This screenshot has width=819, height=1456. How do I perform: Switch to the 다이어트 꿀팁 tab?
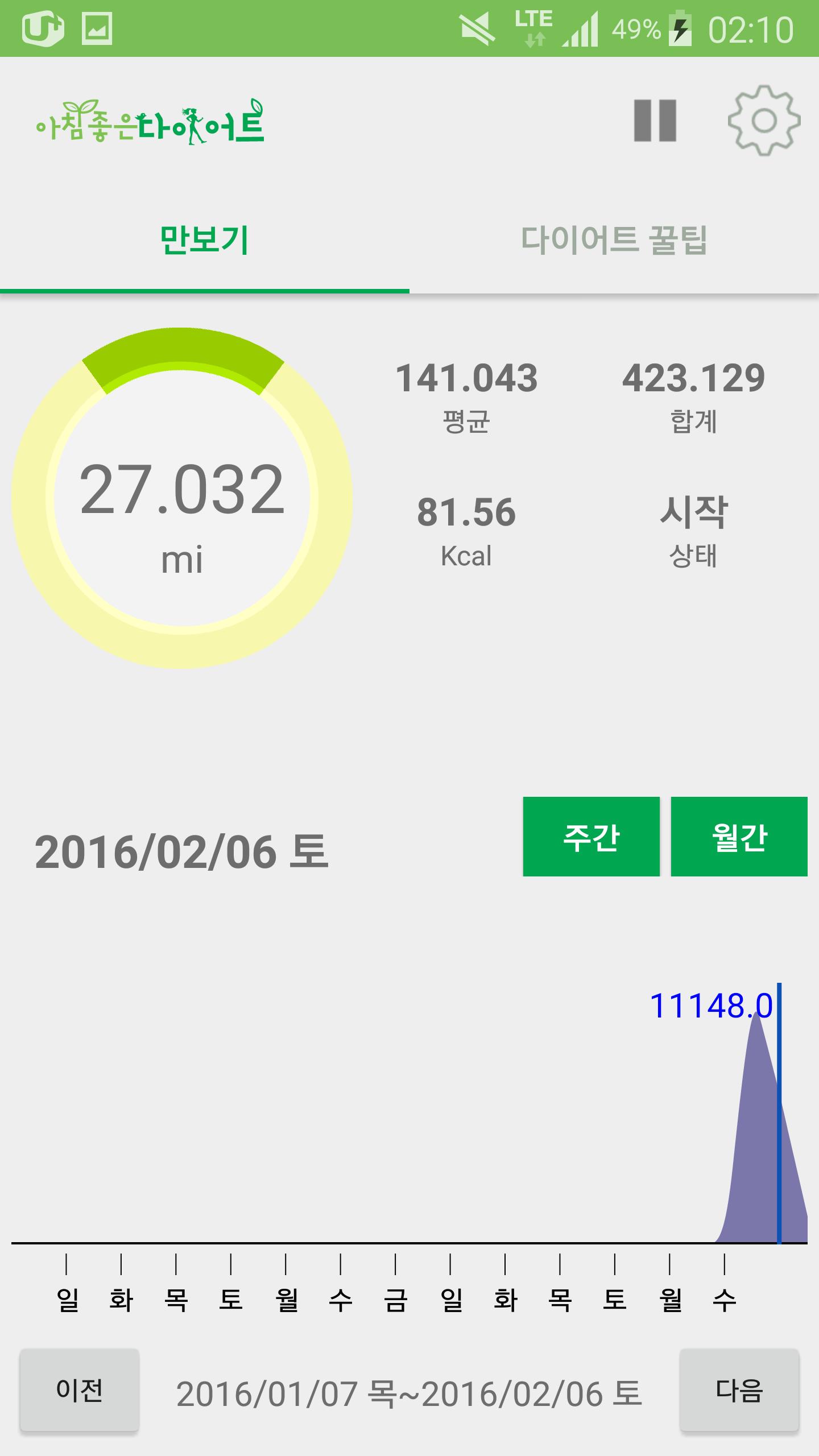614,240
